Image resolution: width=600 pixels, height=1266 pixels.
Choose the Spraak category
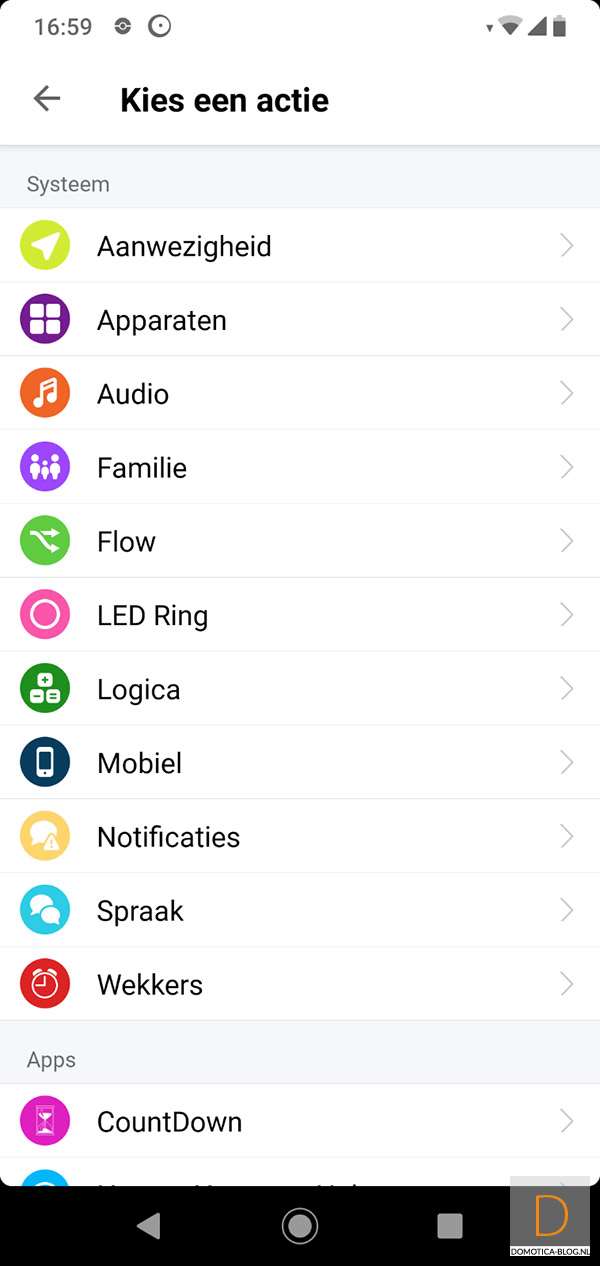pos(300,911)
